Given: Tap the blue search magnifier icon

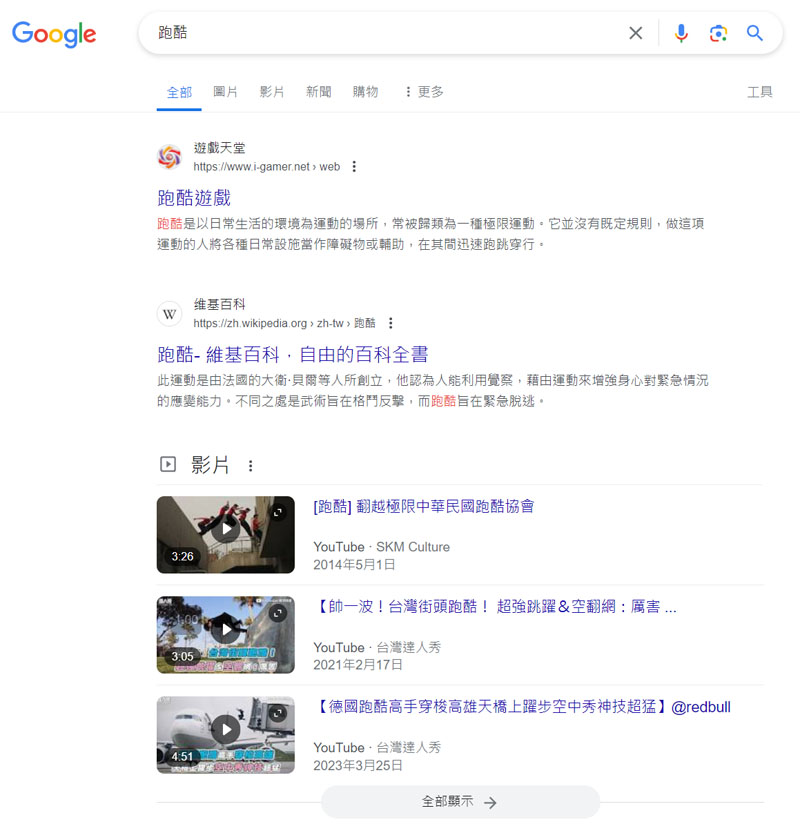Looking at the screenshot, I should click(755, 33).
